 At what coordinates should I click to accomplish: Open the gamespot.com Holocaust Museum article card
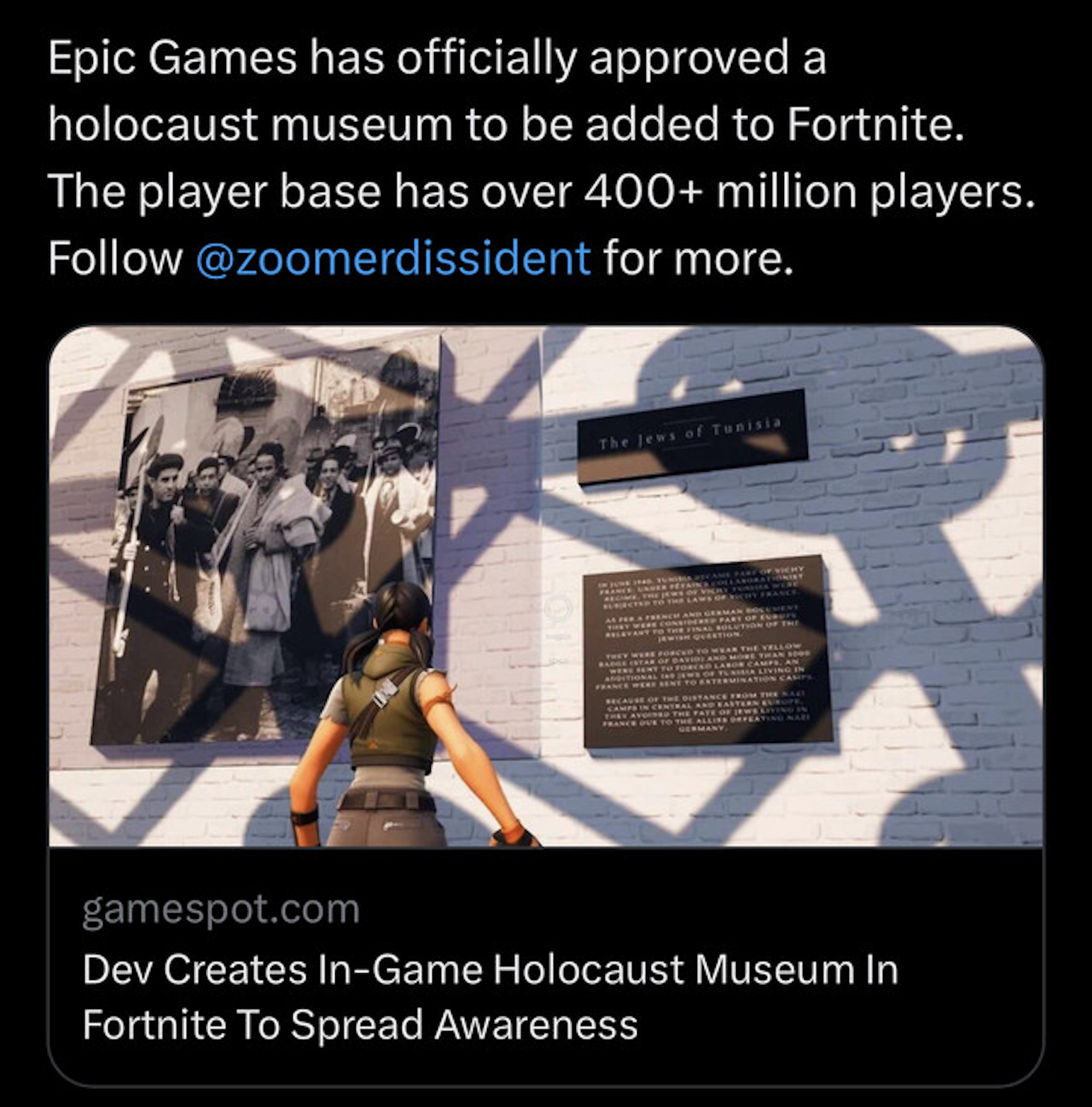point(490,996)
